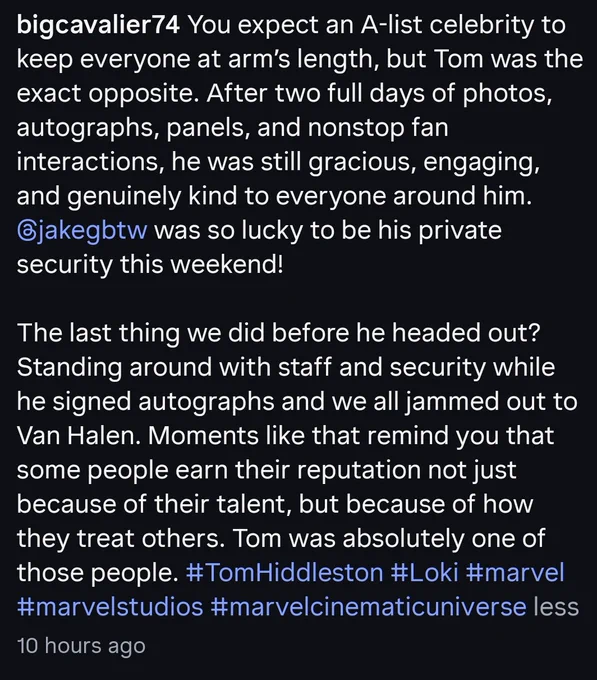Open the #marvel hashtag
597x680 pixels.
[x=515, y=572]
